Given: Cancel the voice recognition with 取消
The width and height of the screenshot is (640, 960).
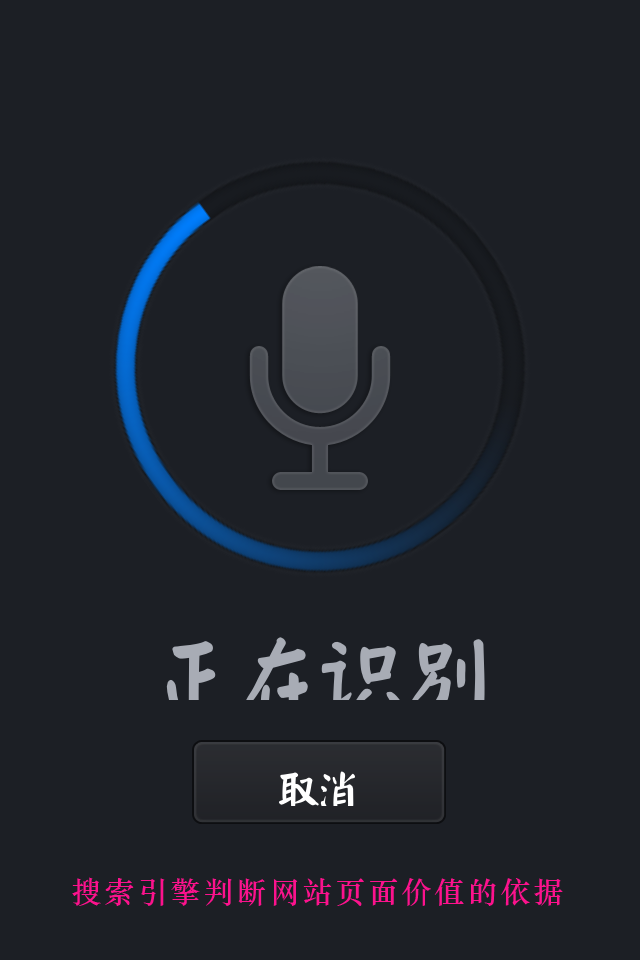Looking at the screenshot, I should [318, 783].
